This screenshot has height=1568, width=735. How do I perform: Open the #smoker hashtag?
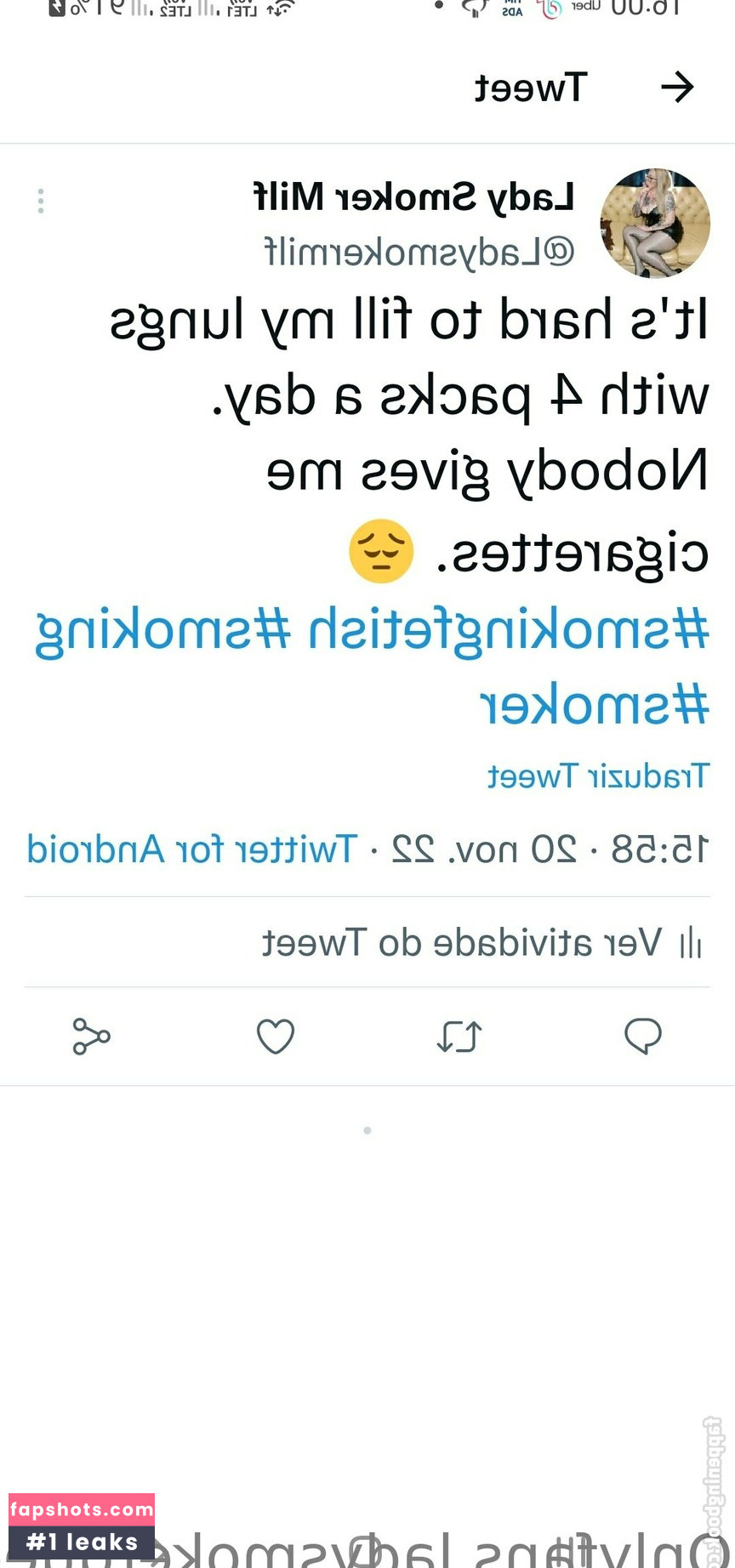[x=595, y=704]
